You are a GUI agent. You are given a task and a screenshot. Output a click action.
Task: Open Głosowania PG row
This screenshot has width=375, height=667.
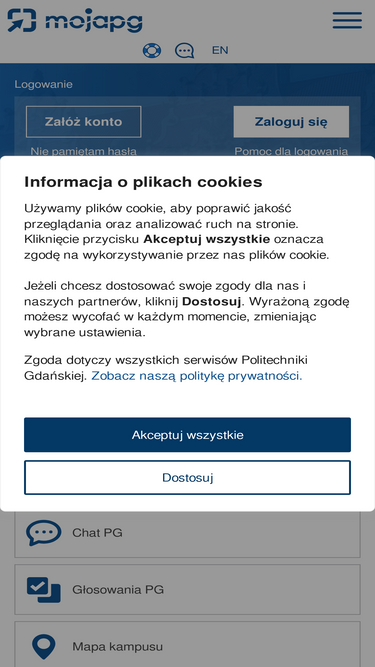pyautogui.click(x=188, y=590)
